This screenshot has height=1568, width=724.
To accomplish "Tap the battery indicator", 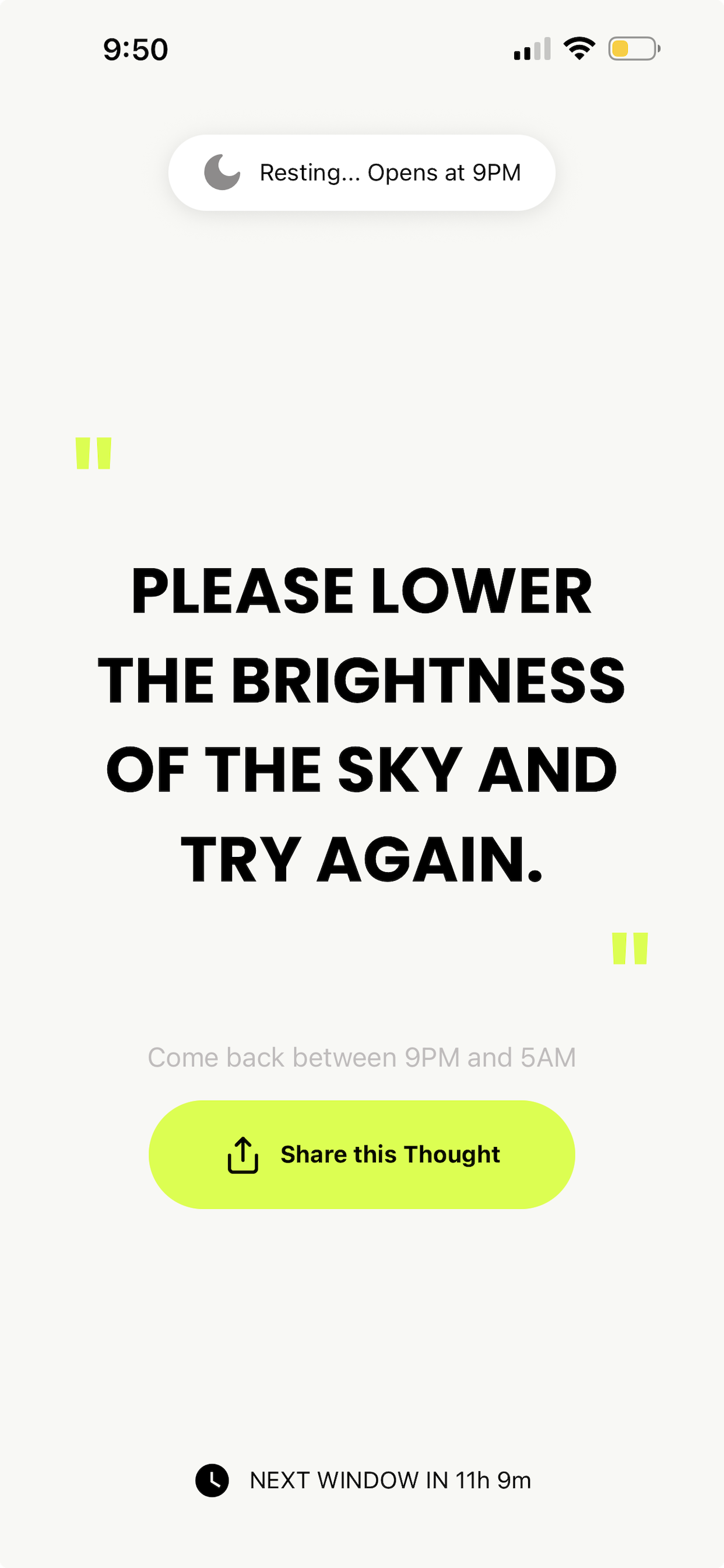I will [632, 48].
